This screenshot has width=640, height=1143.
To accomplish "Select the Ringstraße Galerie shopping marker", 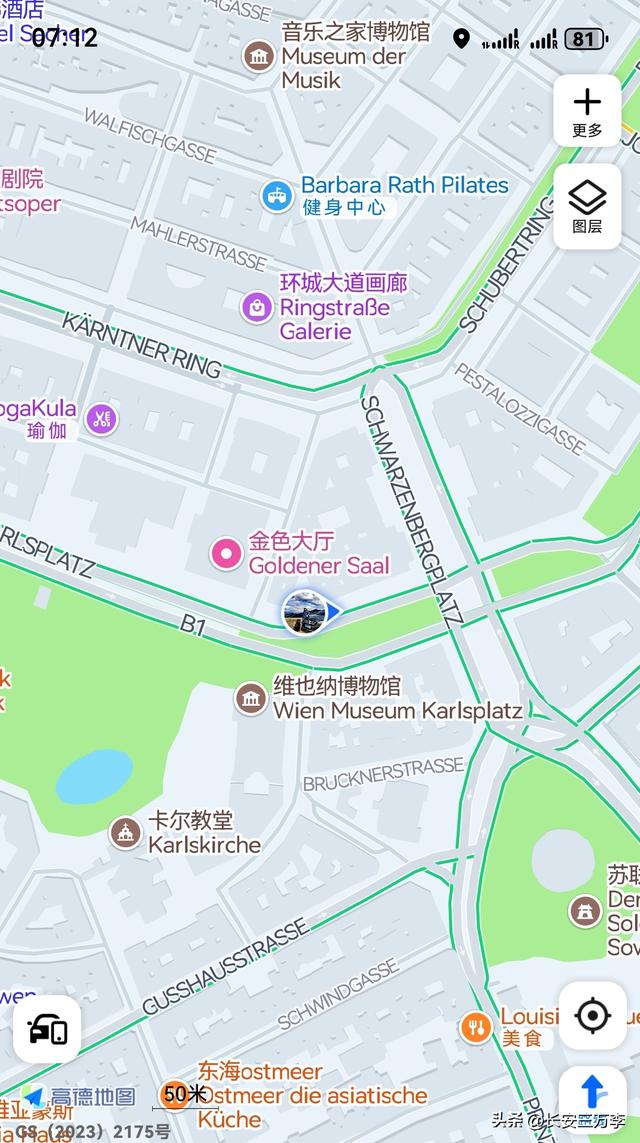I will coord(257,307).
